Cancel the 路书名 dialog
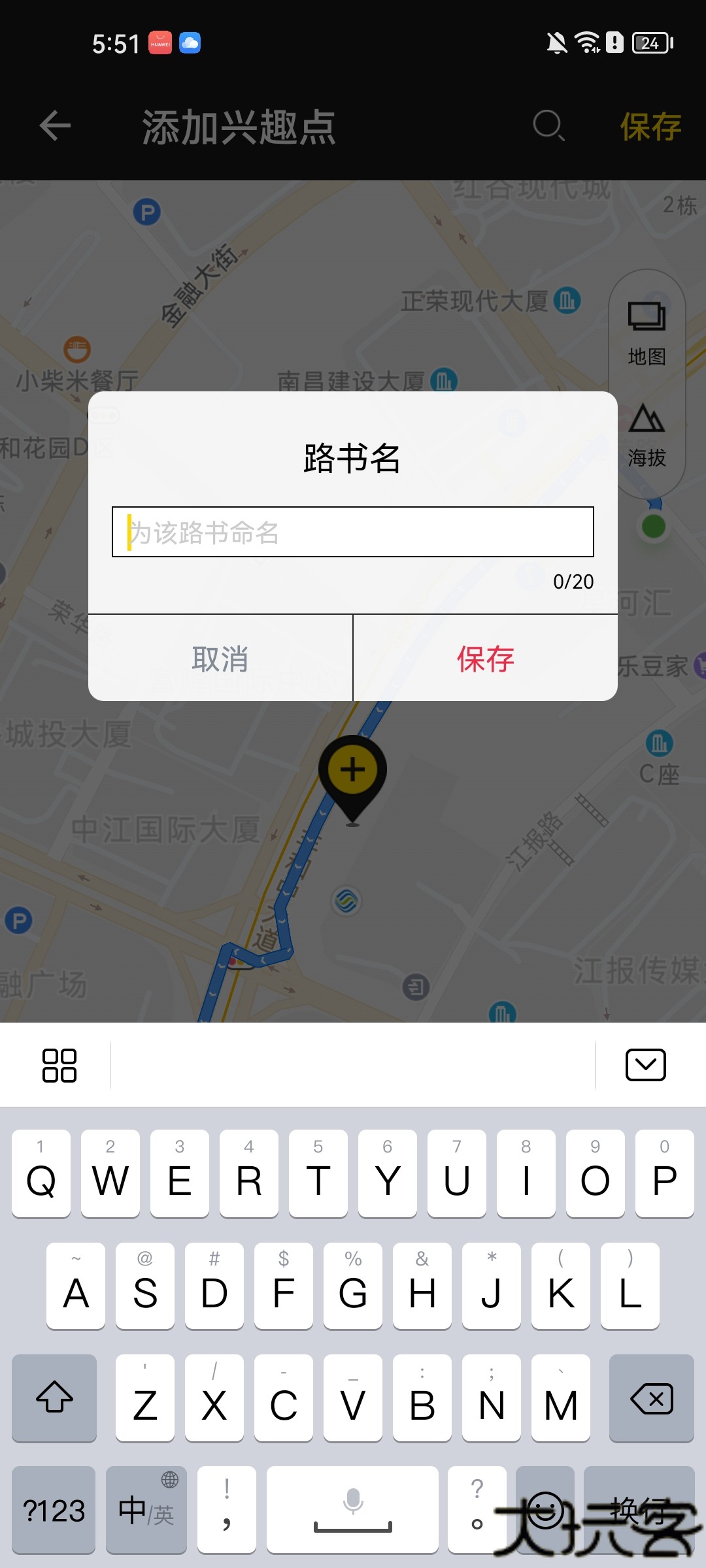 220,659
